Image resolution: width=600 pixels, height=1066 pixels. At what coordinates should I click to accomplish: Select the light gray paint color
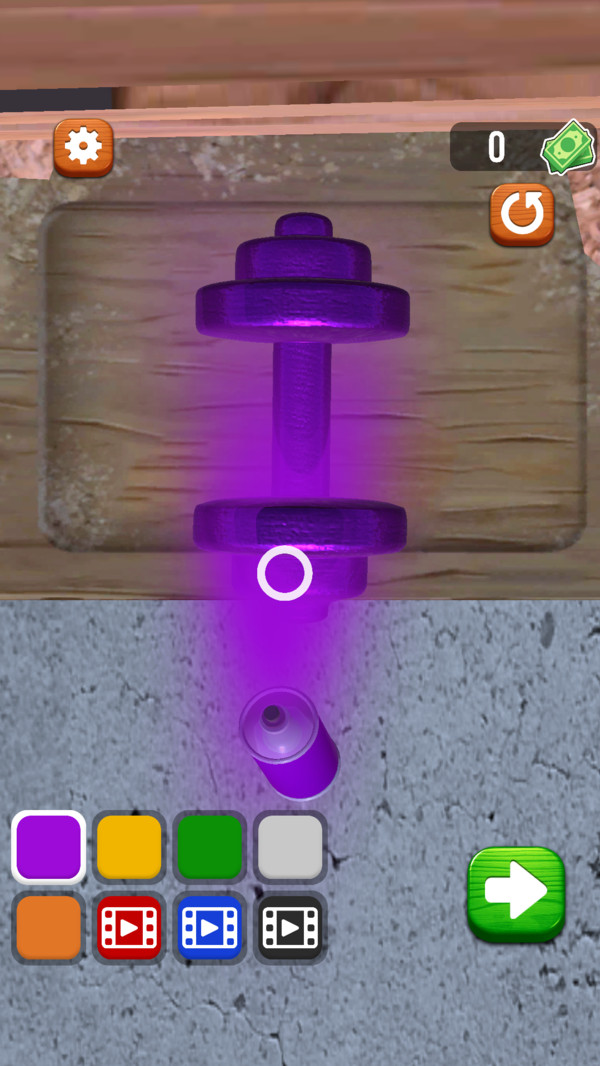[x=290, y=846]
